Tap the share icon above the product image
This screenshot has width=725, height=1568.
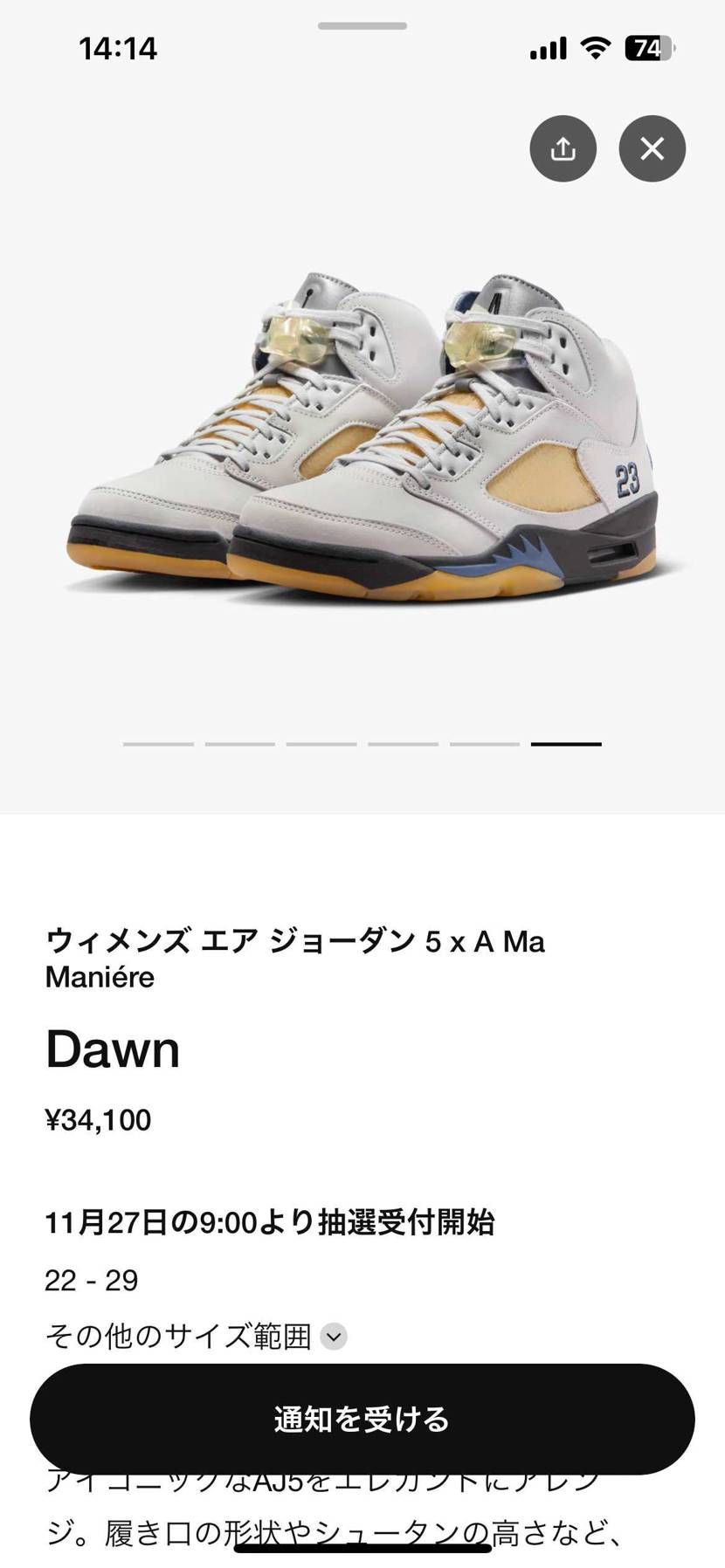(563, 148)
